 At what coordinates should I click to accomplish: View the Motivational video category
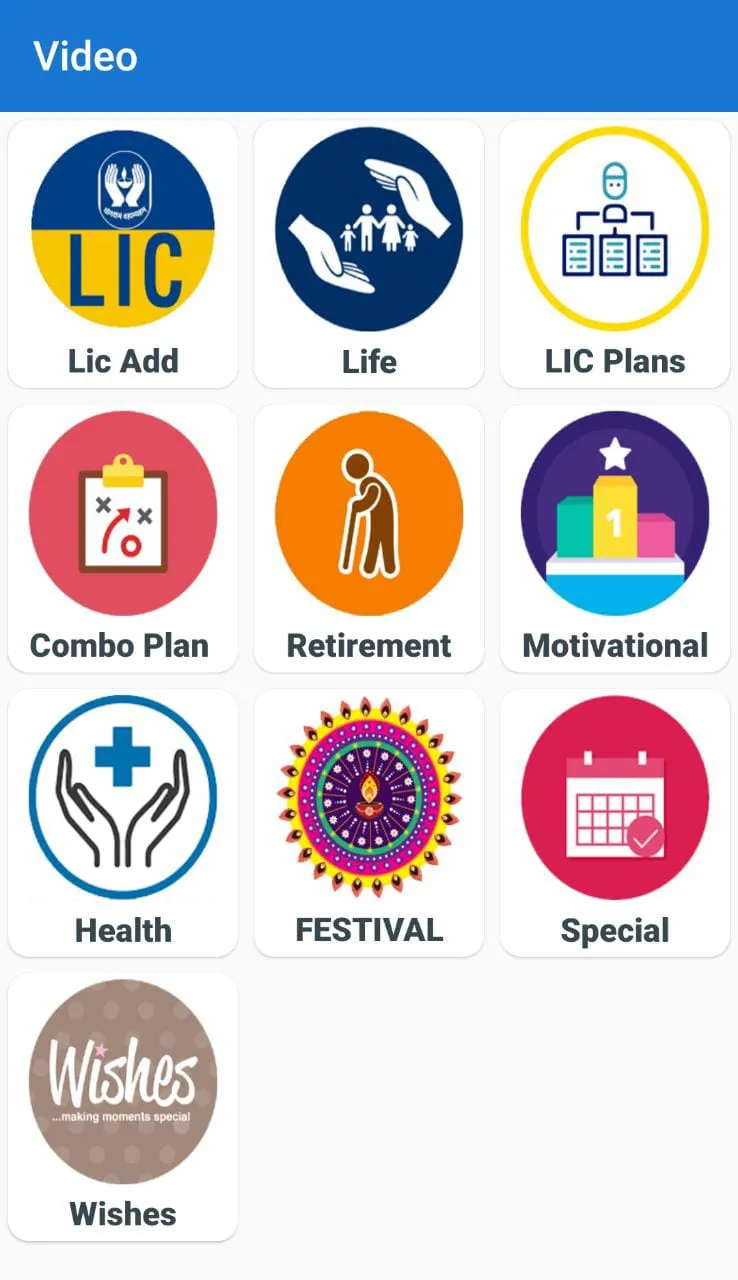click(615, 538)
